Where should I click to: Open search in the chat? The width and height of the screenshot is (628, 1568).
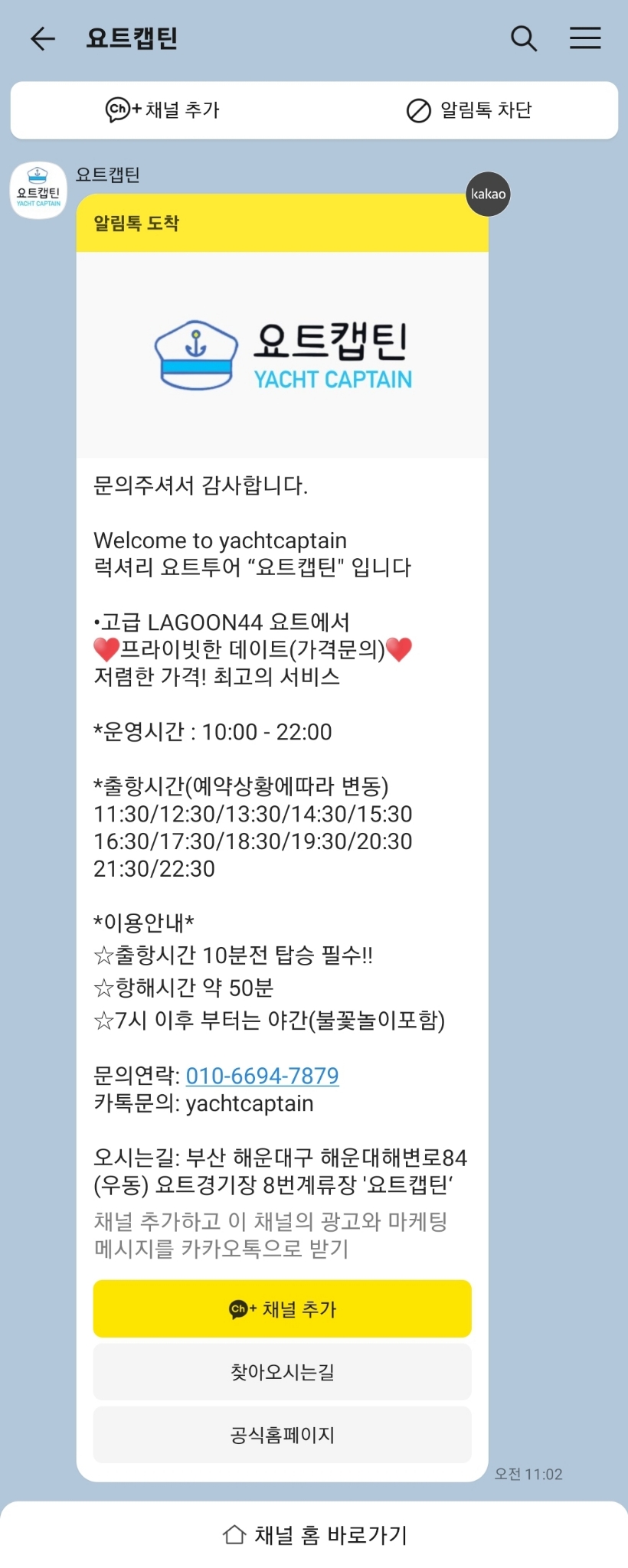point(524,38)
